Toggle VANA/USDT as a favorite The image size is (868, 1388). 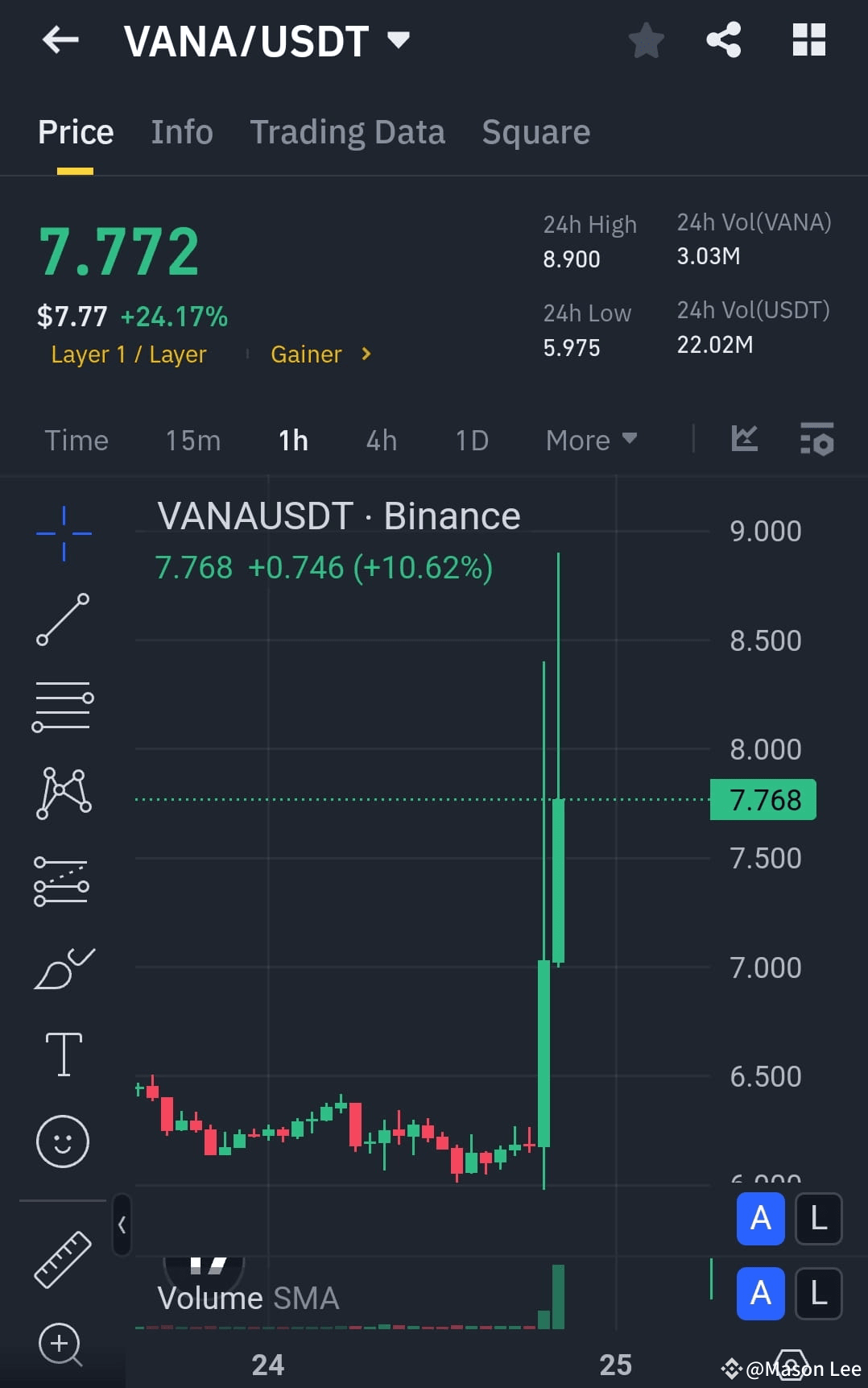pyautogui.click(x=646, y=39)
